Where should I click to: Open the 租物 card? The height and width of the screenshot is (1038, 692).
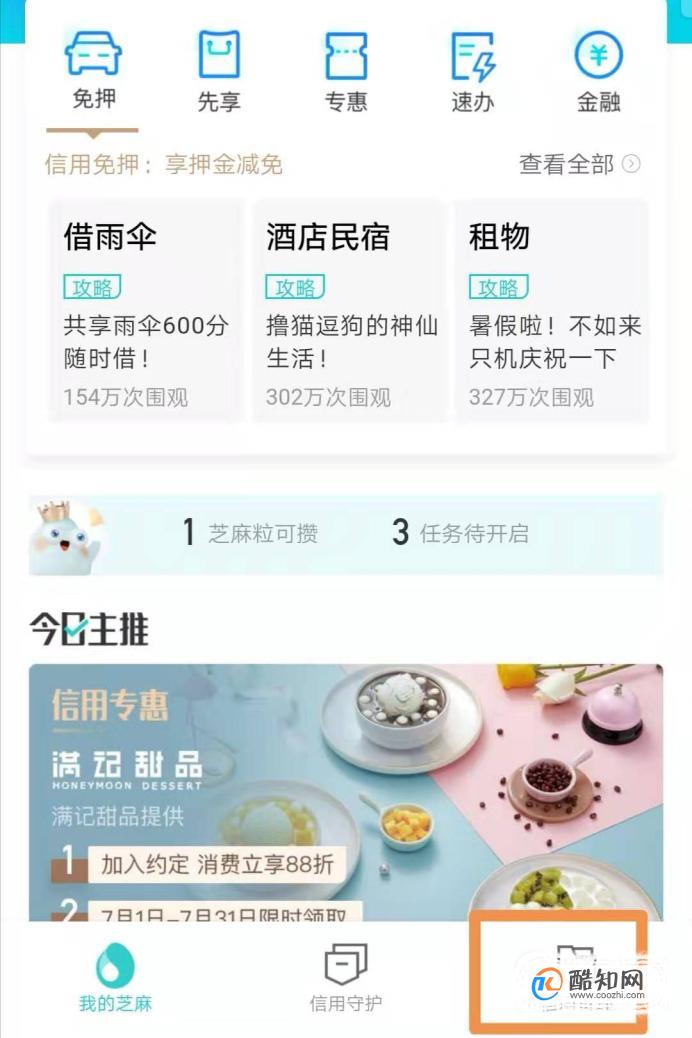[x=550, y=310]
